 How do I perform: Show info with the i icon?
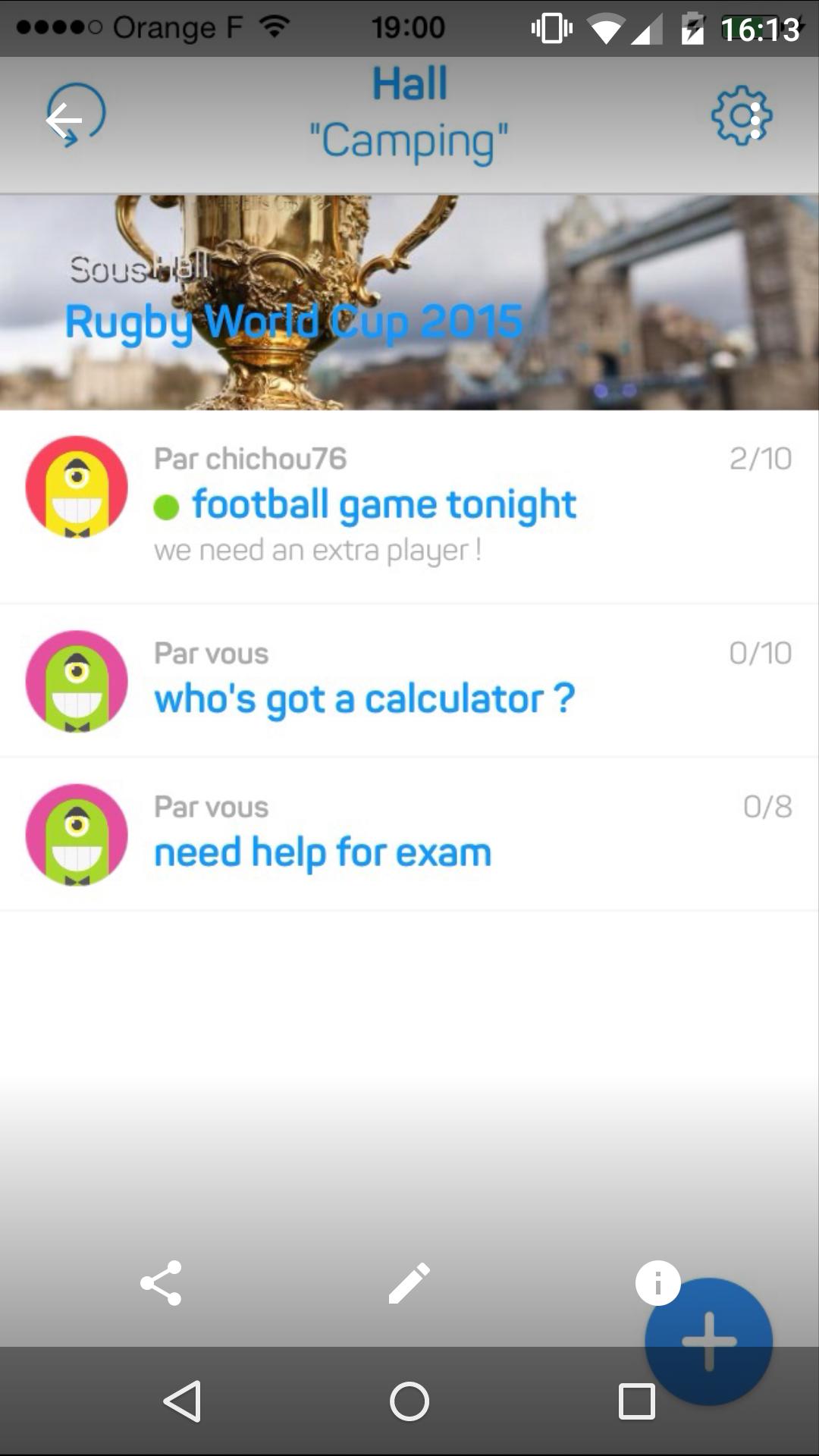click(657, 1283)
